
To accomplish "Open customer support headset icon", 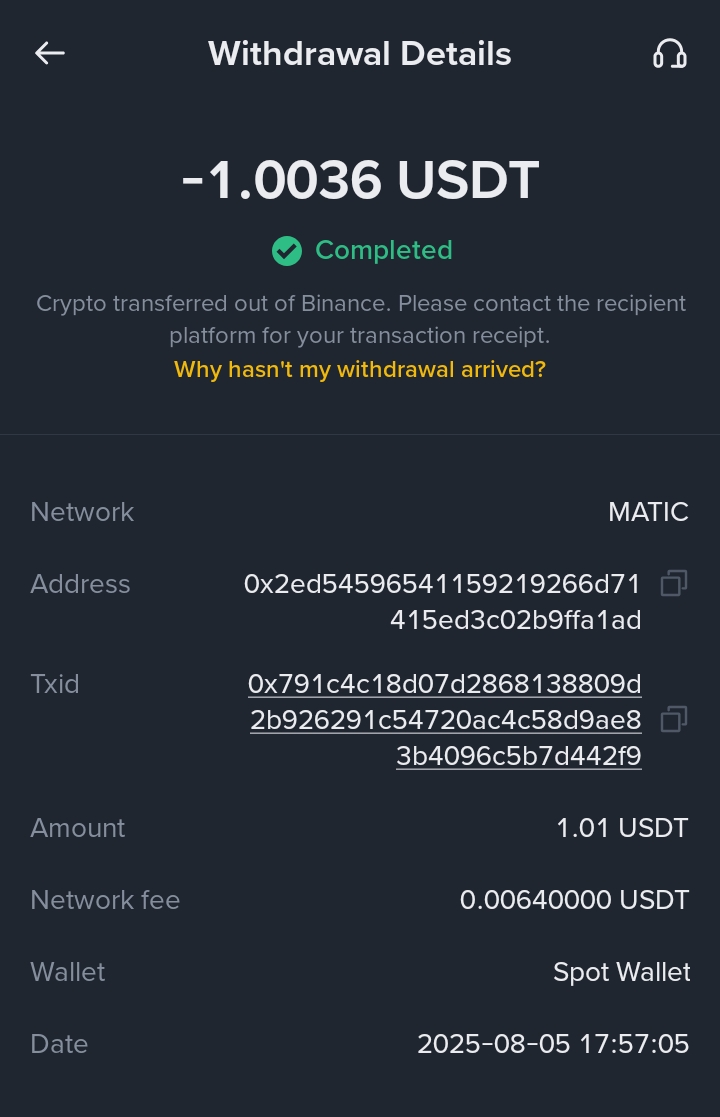I will coord(669,54).
